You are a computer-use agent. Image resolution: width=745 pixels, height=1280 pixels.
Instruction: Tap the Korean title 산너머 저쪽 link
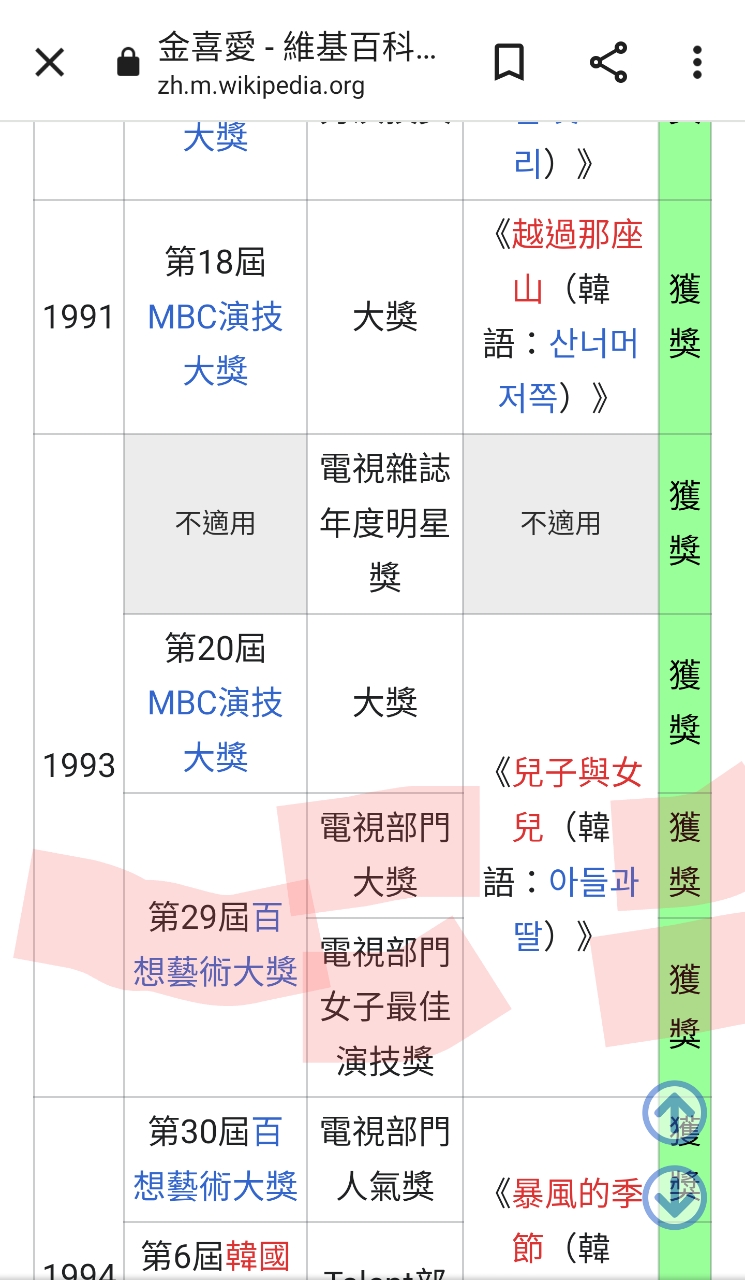pos(568,371)
